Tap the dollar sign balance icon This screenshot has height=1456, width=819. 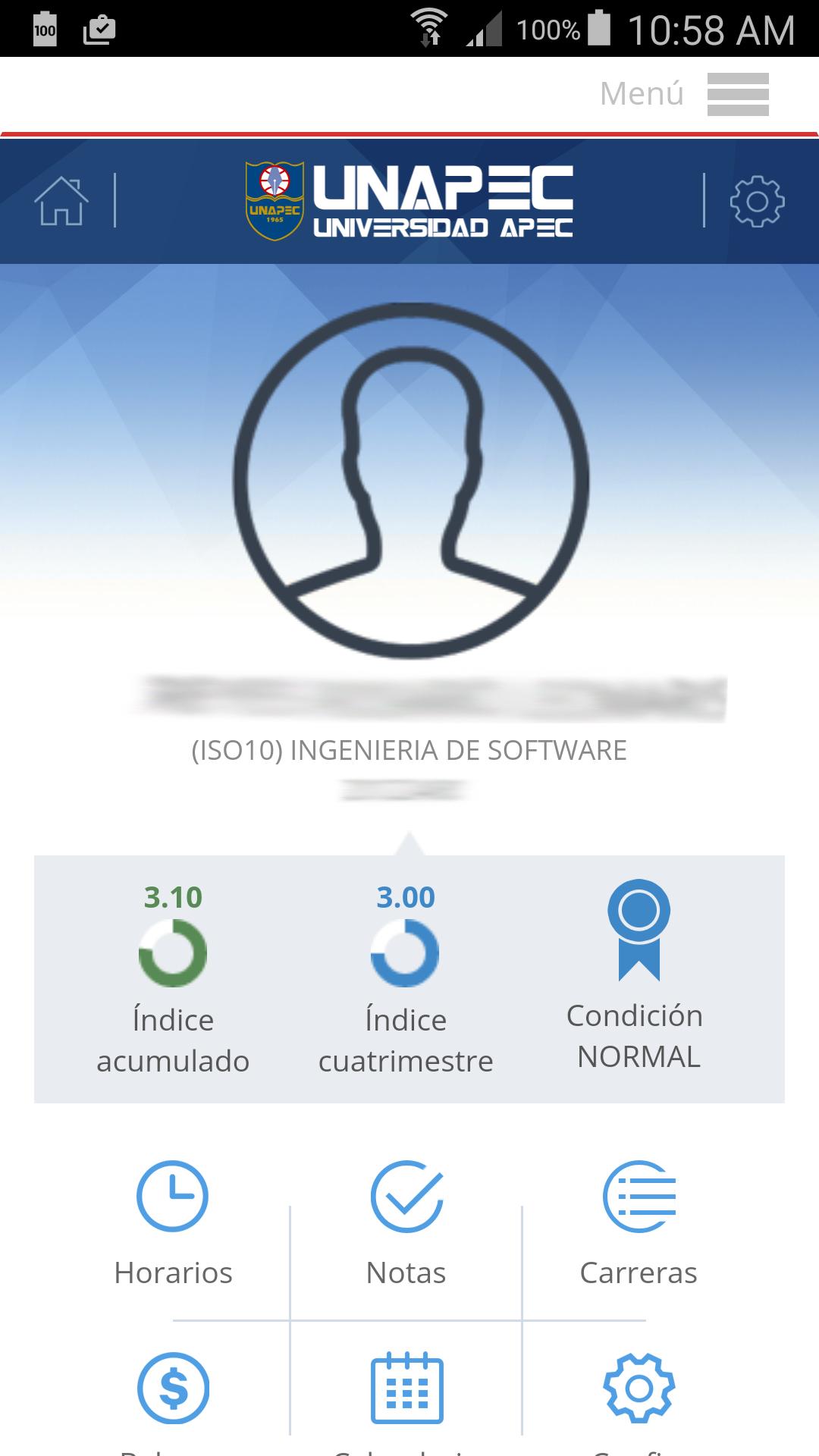(173, 1389)
